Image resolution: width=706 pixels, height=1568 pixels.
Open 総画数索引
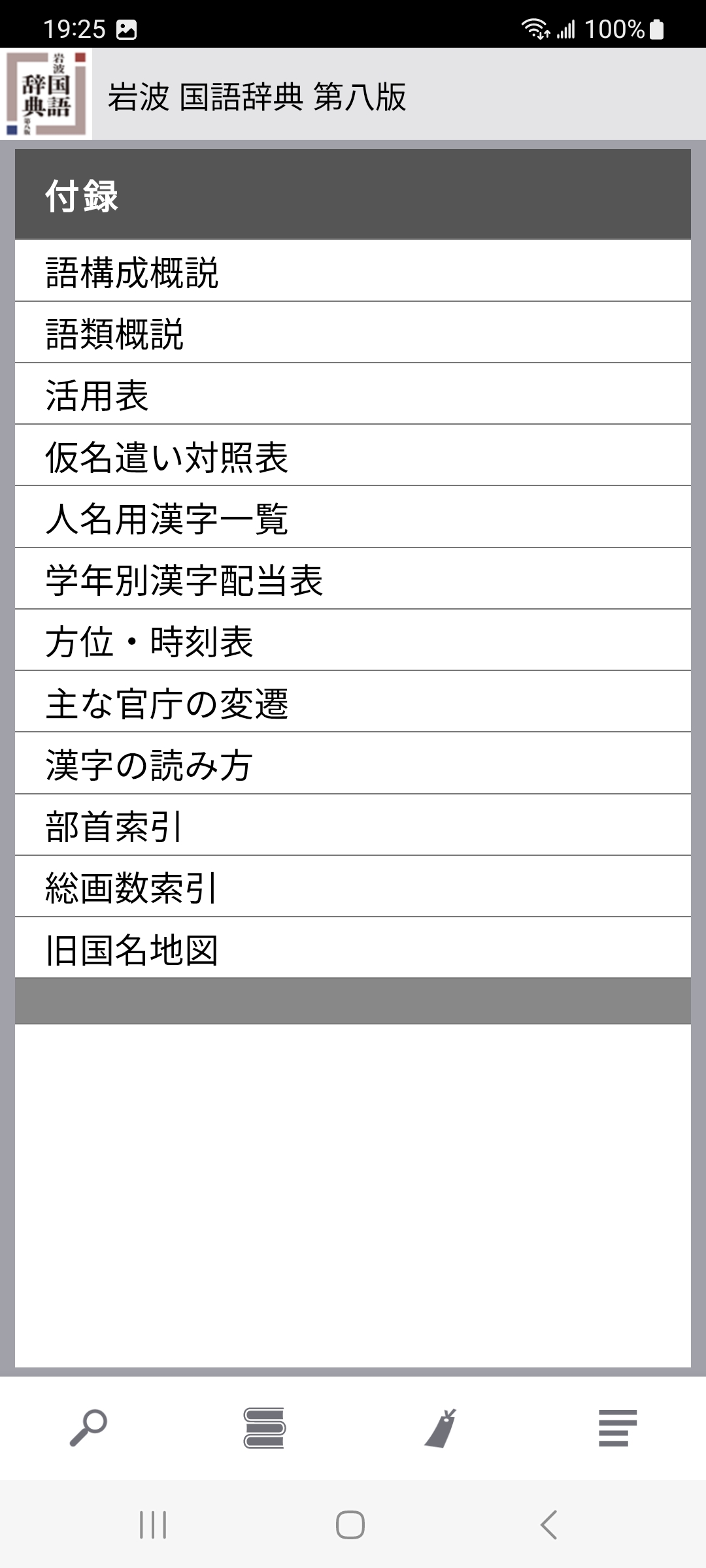[x=353, y=887]
